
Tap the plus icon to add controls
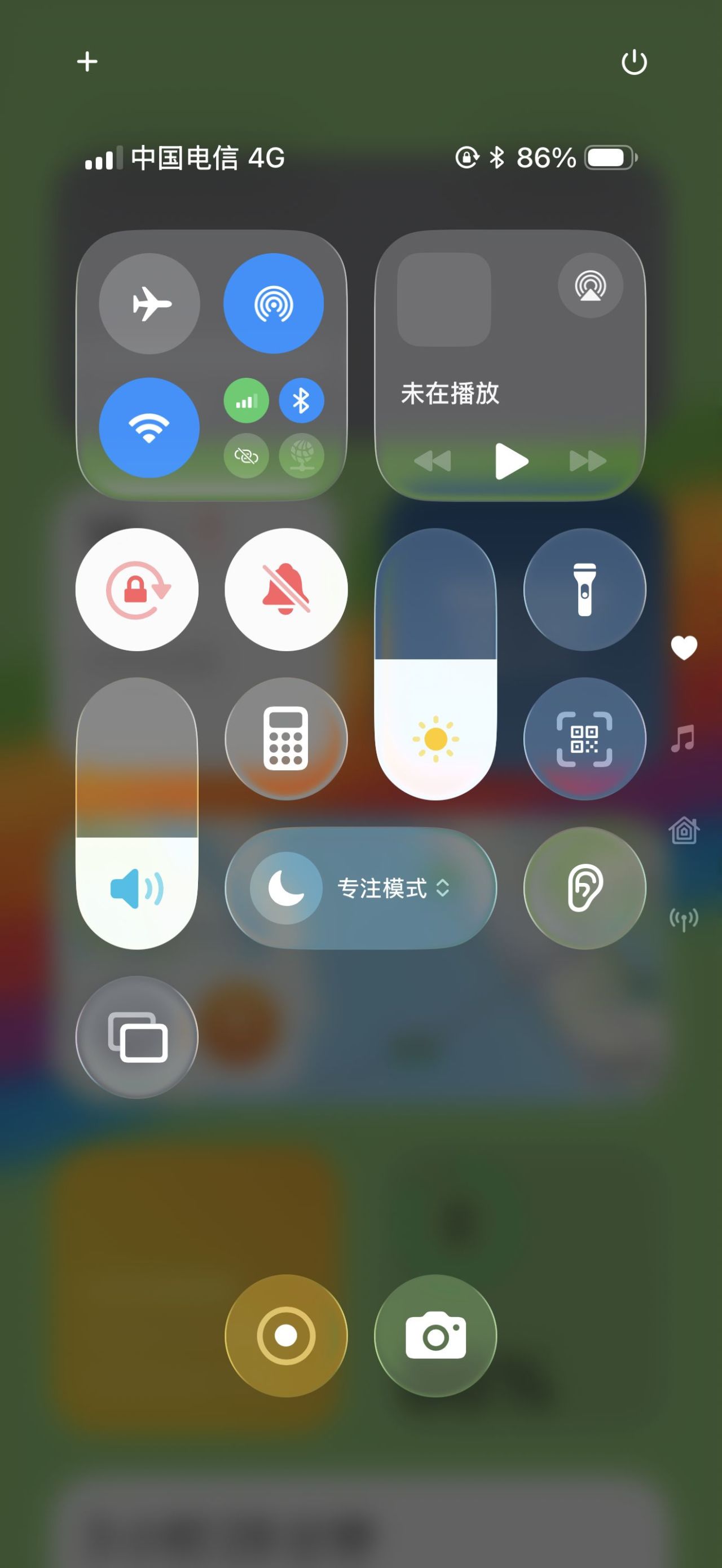[x=87, y=61]
